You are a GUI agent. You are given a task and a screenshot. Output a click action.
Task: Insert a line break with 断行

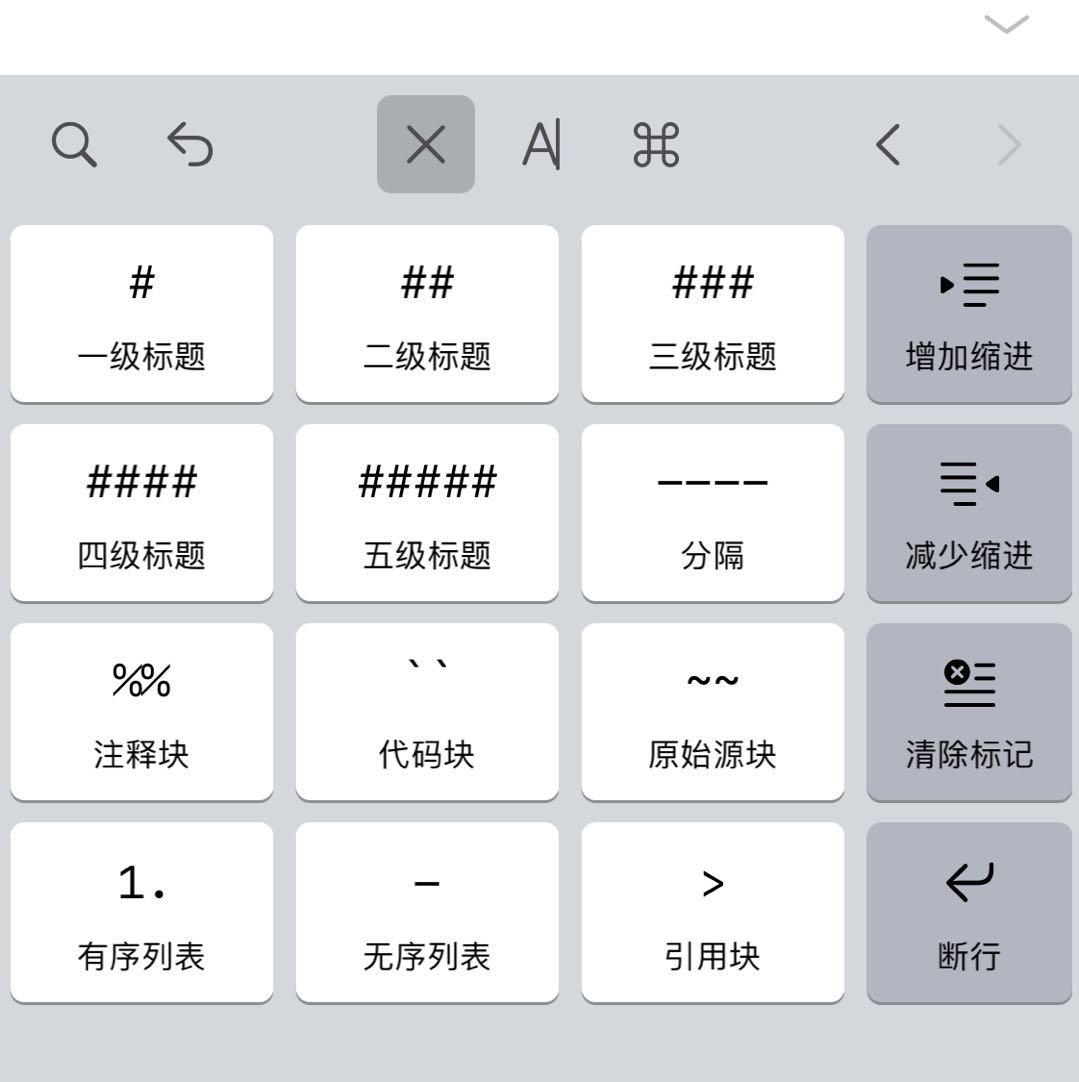point(969,912)
